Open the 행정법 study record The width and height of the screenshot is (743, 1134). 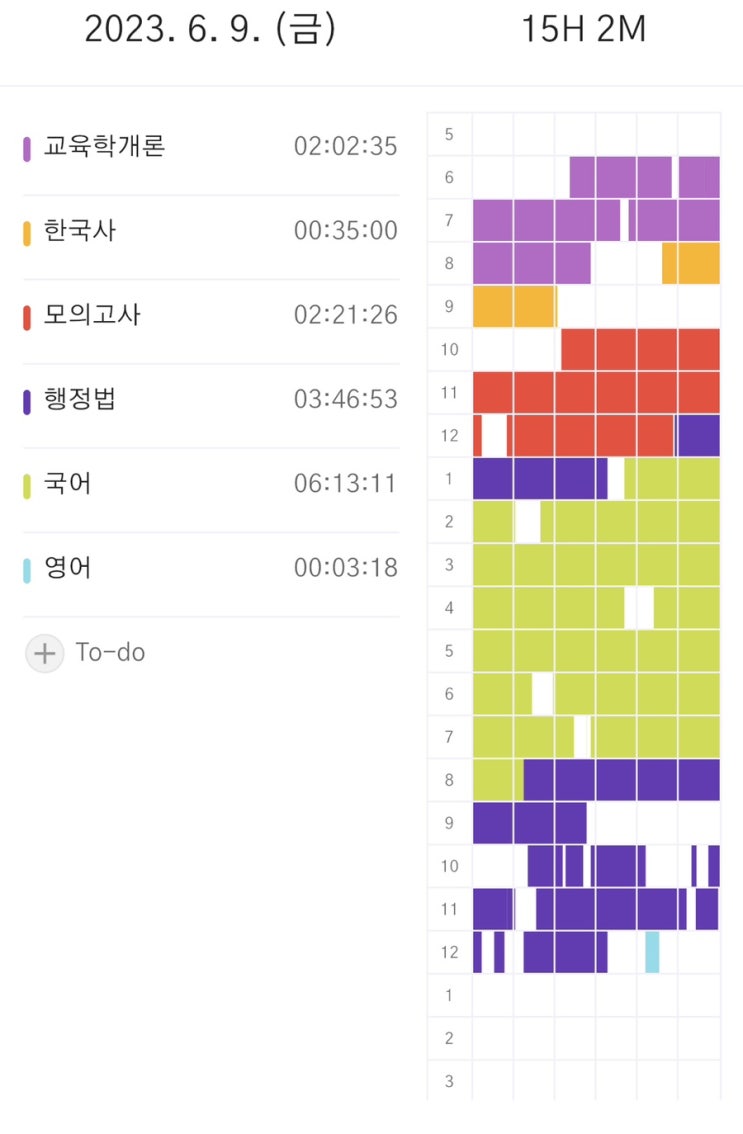coord(211,400)
